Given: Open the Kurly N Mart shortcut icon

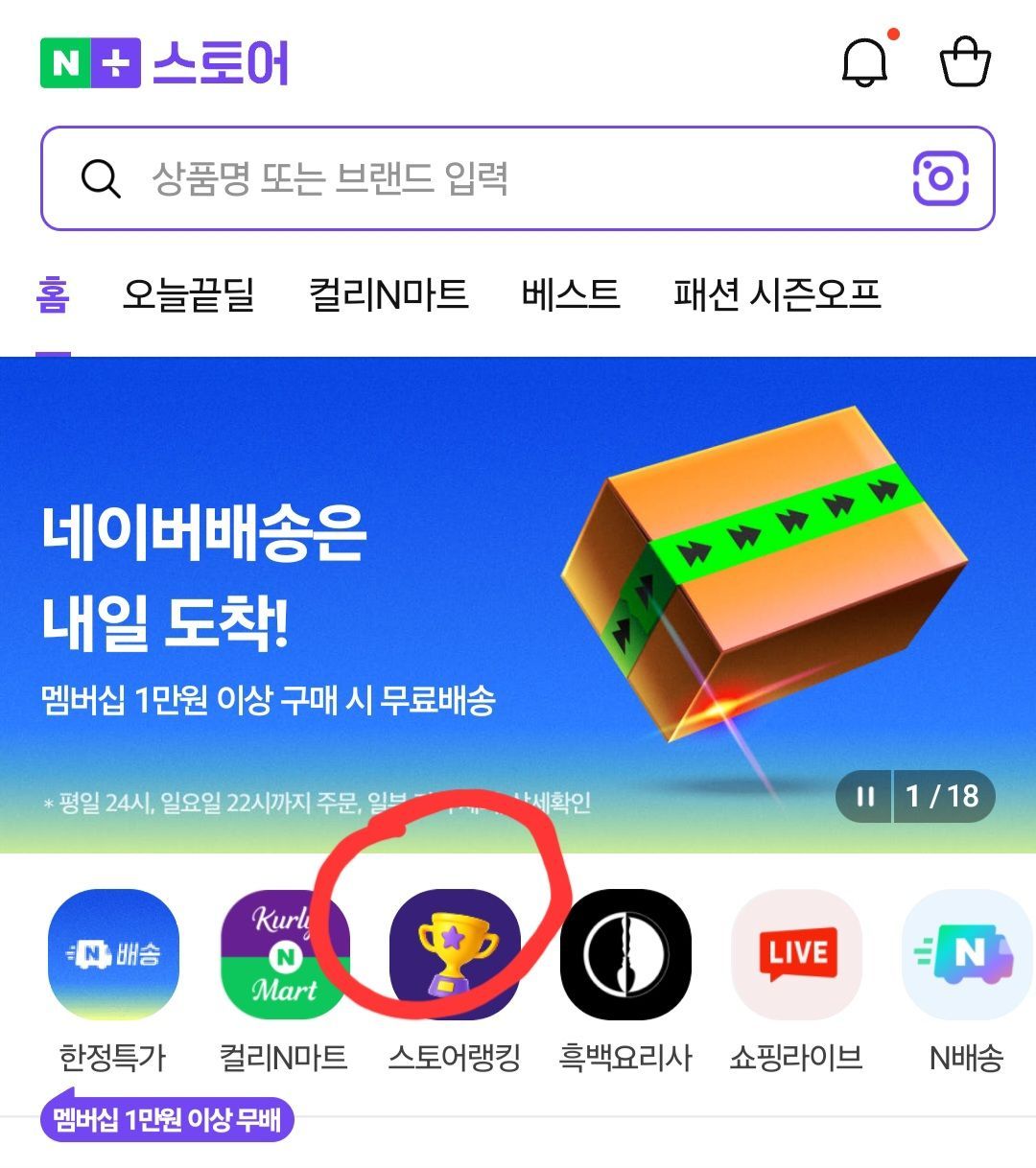Looking at the screenshot, I should (284, 954).
